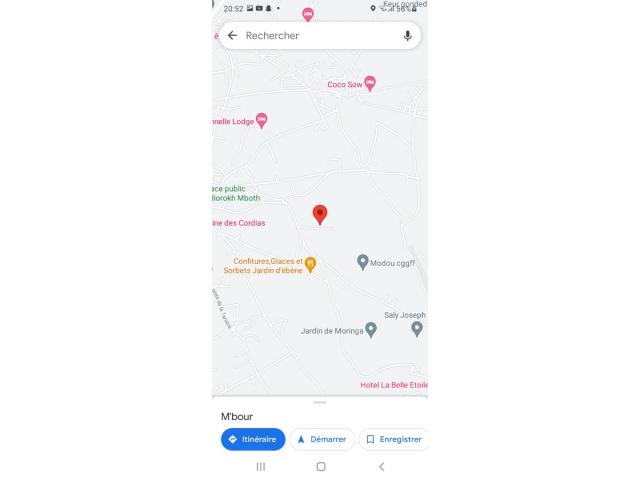Select the Saly Joseph marker
640x480 pixels.
pyautogui.click(x=417, y=328)
